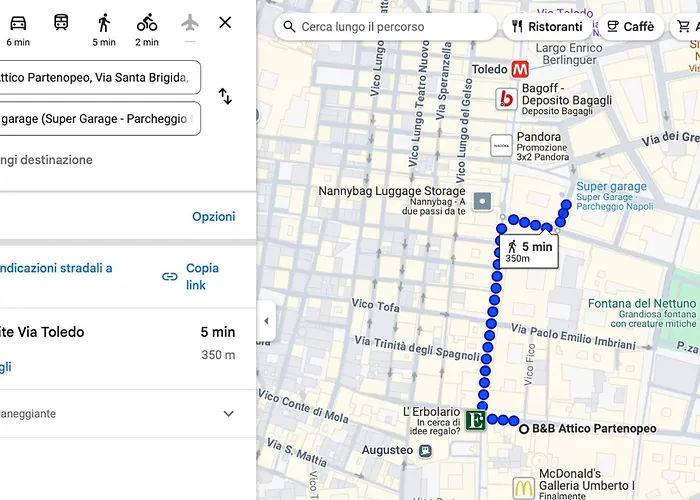Open route Opzioni
The image size is (700, 500).
tap(213, 217)
